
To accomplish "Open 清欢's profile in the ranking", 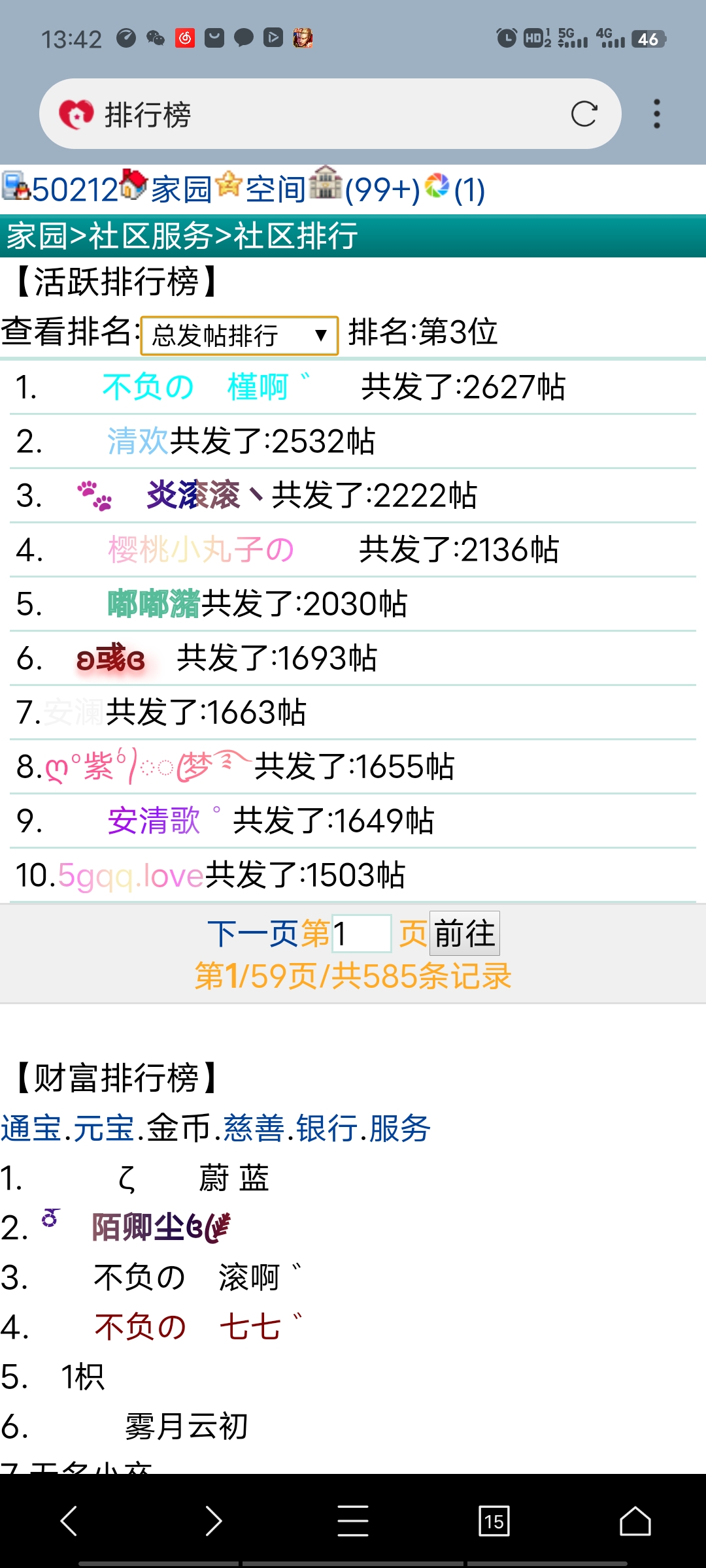I will pos(138,441).
